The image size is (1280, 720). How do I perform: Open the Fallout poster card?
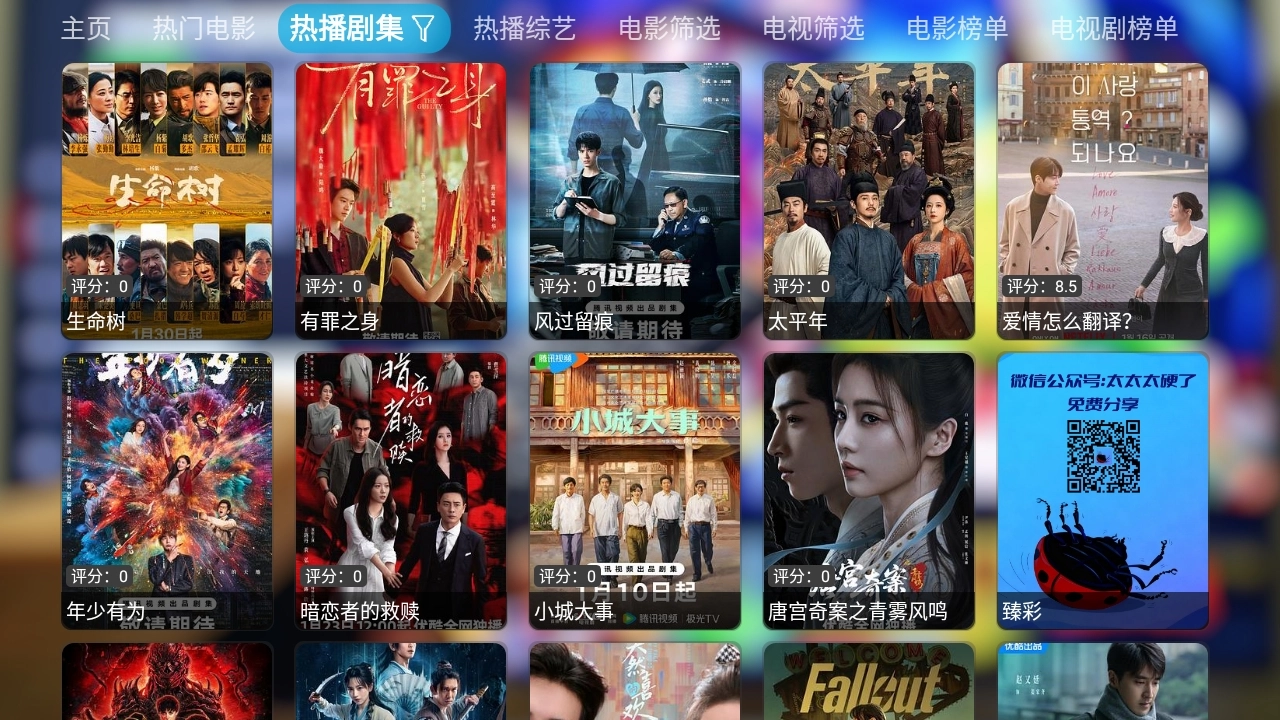pos(869,685)
